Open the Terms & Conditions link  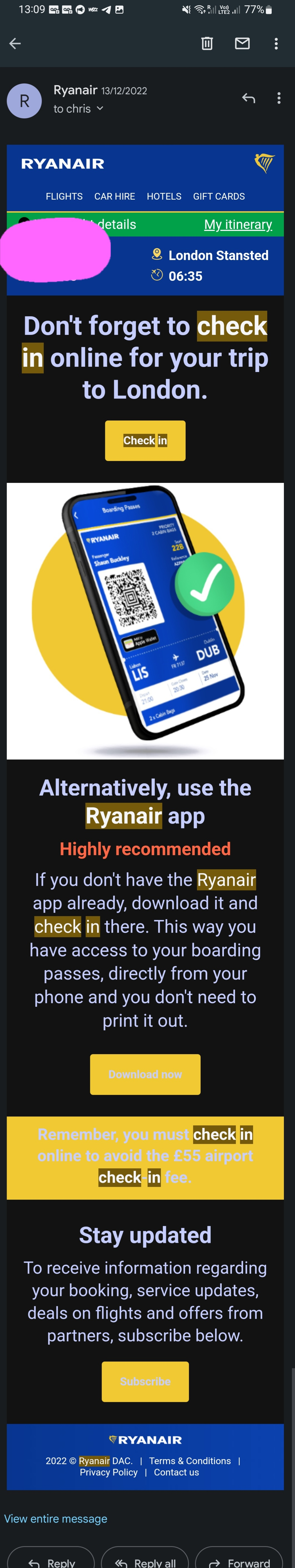[x=190, y=1460]
